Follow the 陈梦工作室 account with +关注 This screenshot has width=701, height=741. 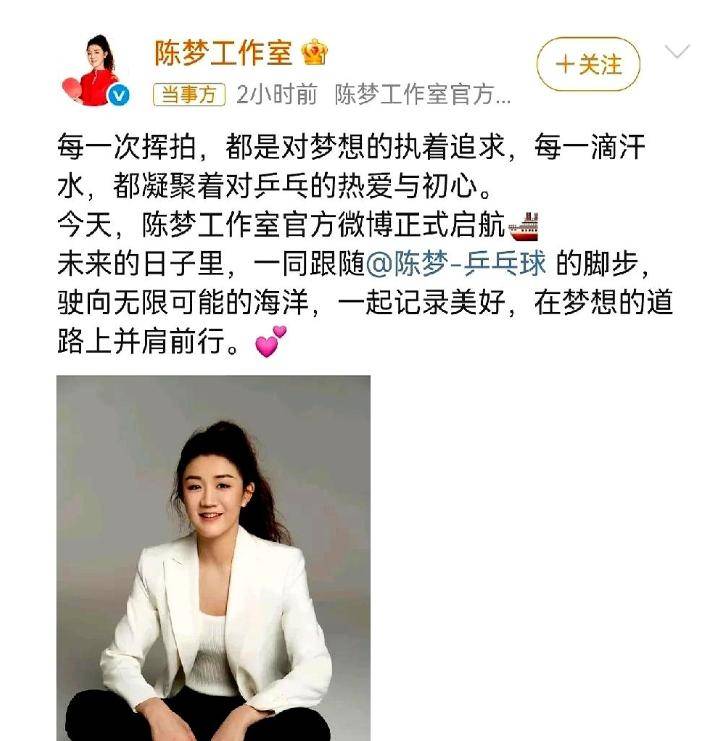[x=588, y=65]
